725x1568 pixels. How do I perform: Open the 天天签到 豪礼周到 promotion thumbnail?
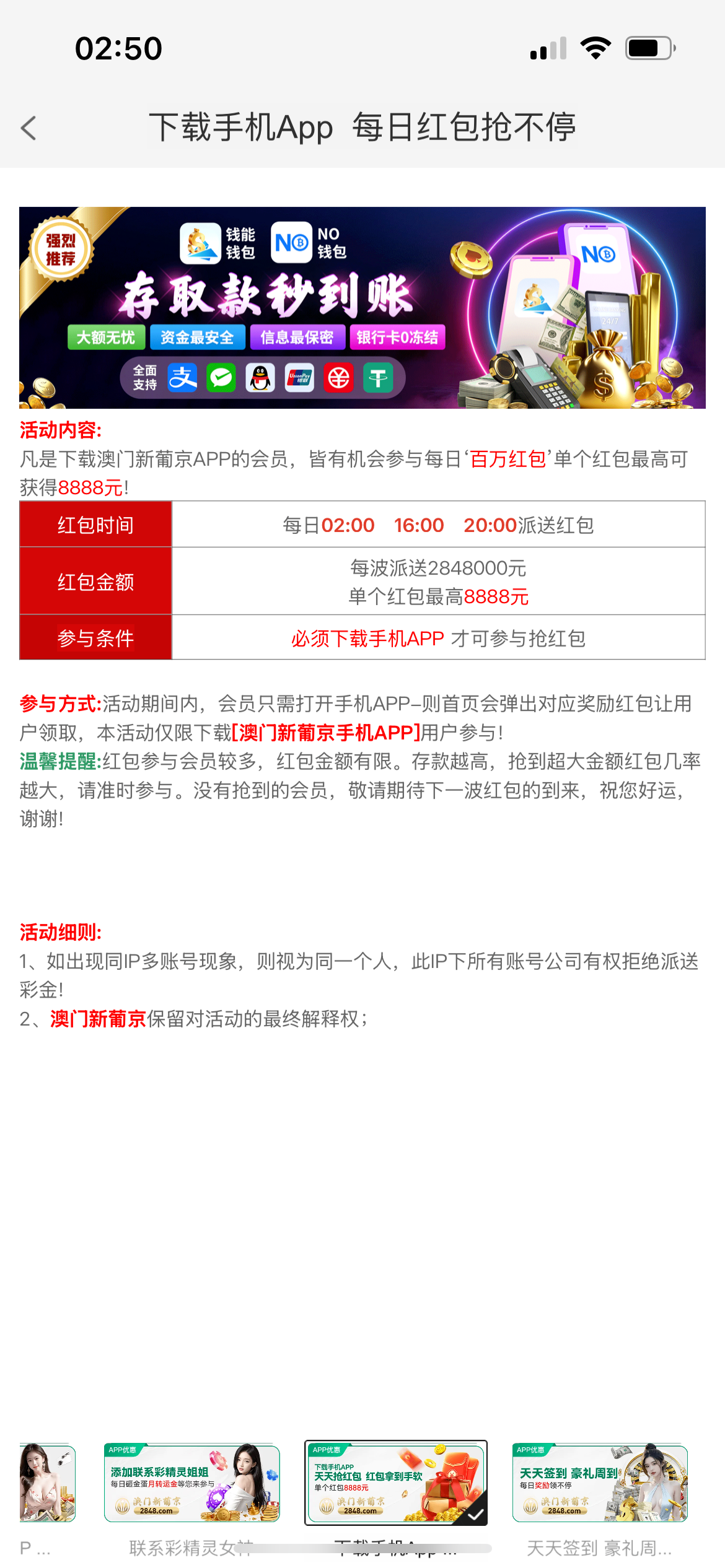click(x=600, y=1483)
